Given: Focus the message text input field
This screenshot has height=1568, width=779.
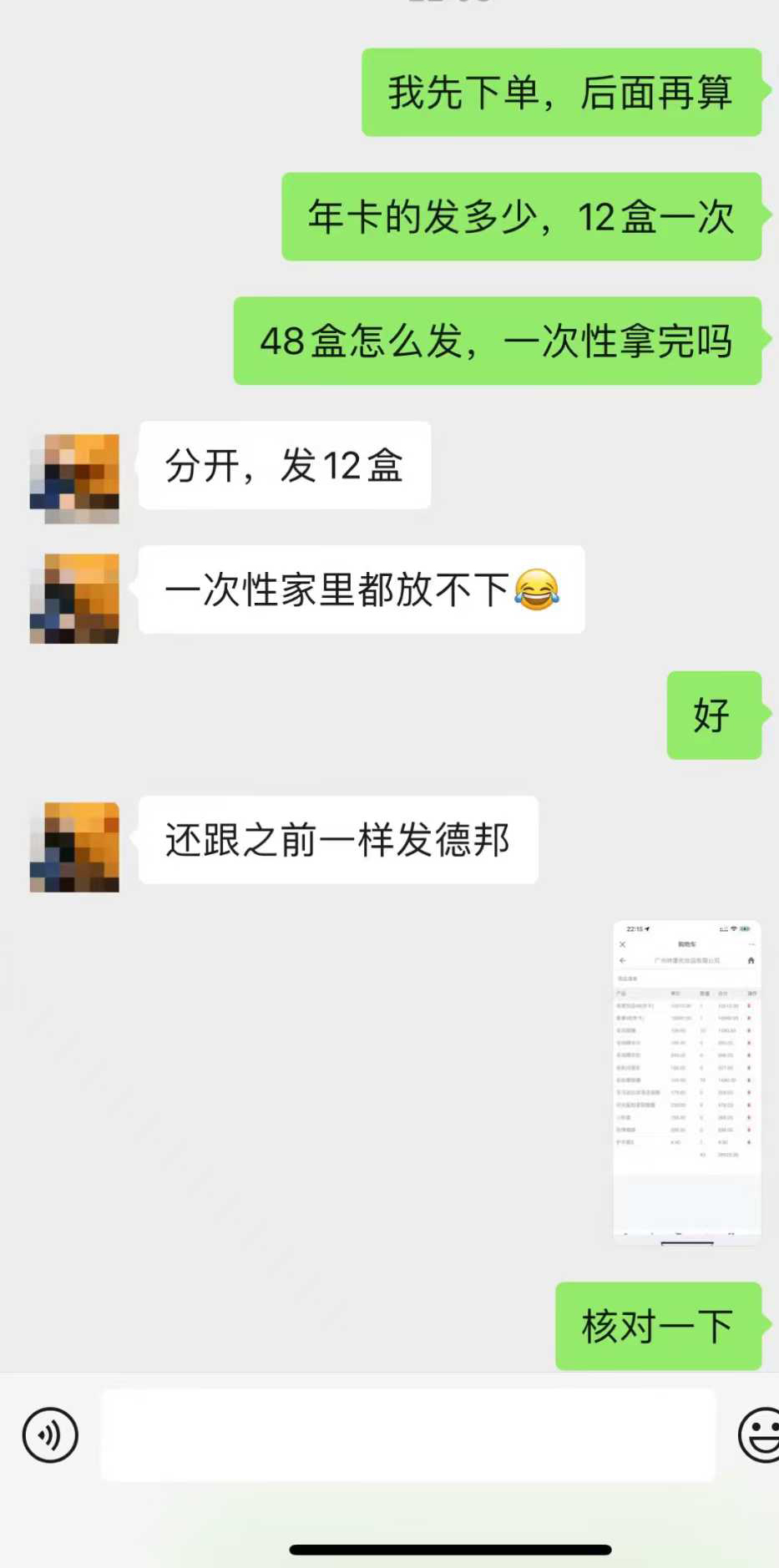Looking at the screenshot, I should 407,1435.
